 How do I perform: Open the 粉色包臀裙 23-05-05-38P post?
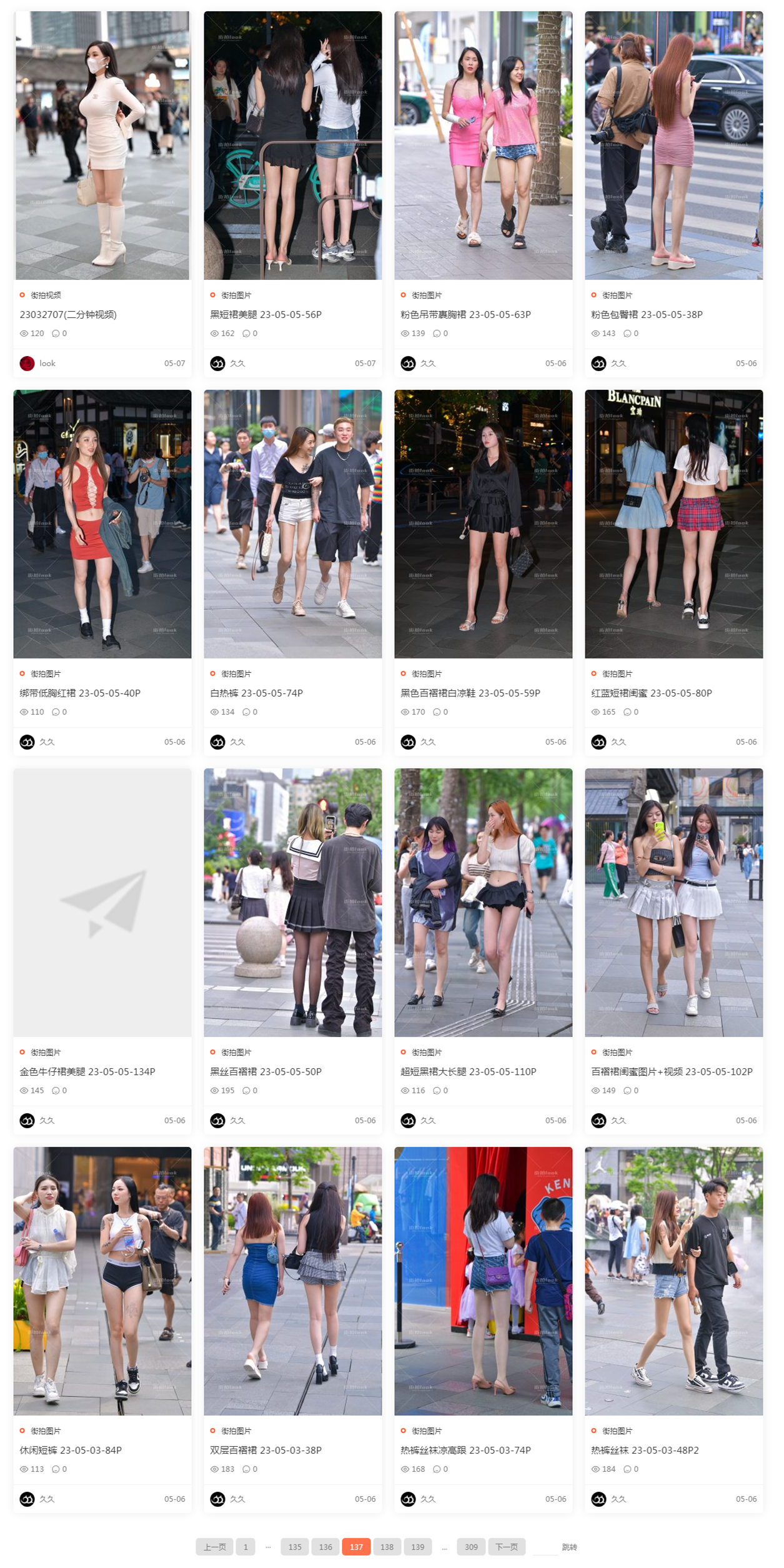(x=647, y=315)
